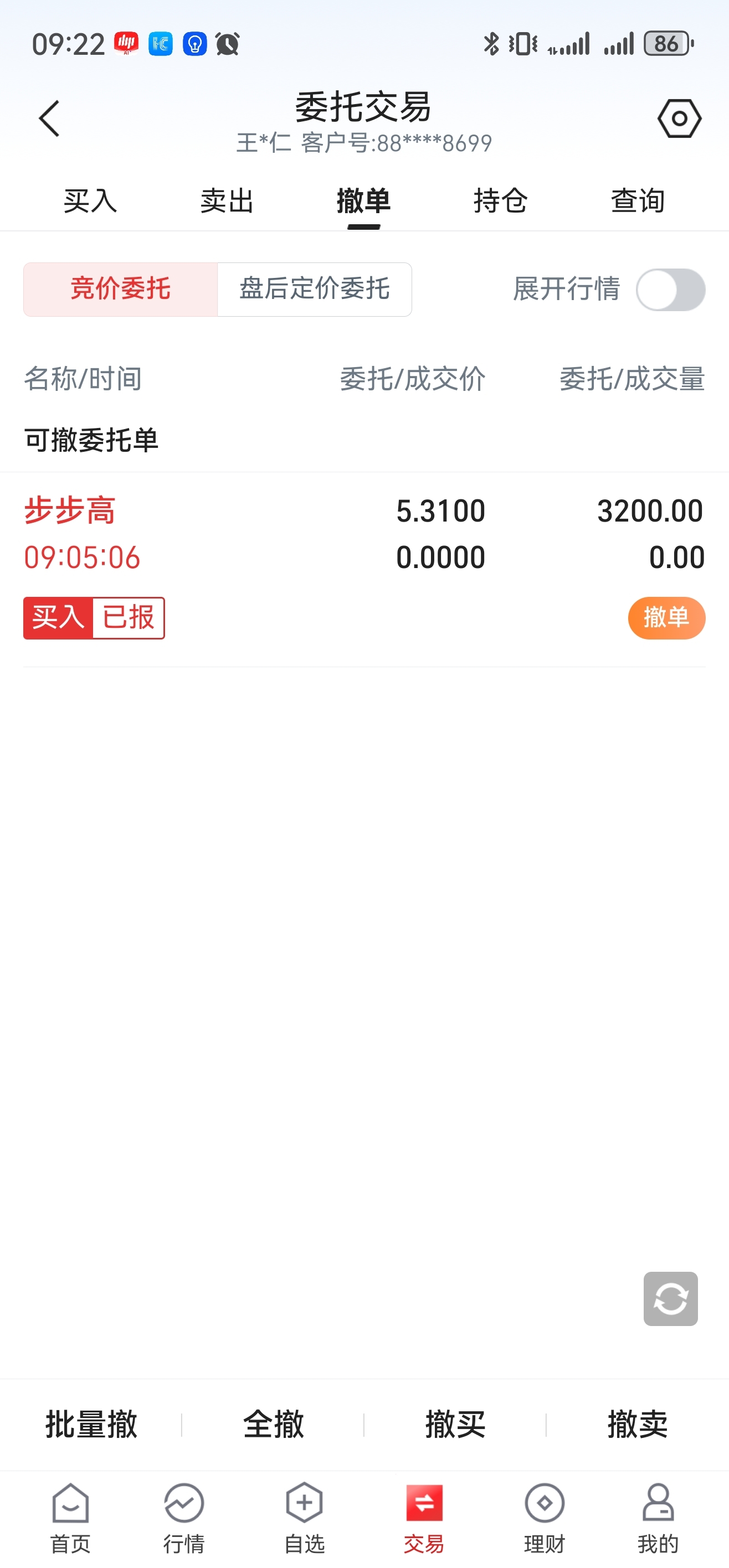Toggle the 展开行情 switch
Viewport: 729px width, 1568px height.
pyautogui.click(x=670, y=290)
